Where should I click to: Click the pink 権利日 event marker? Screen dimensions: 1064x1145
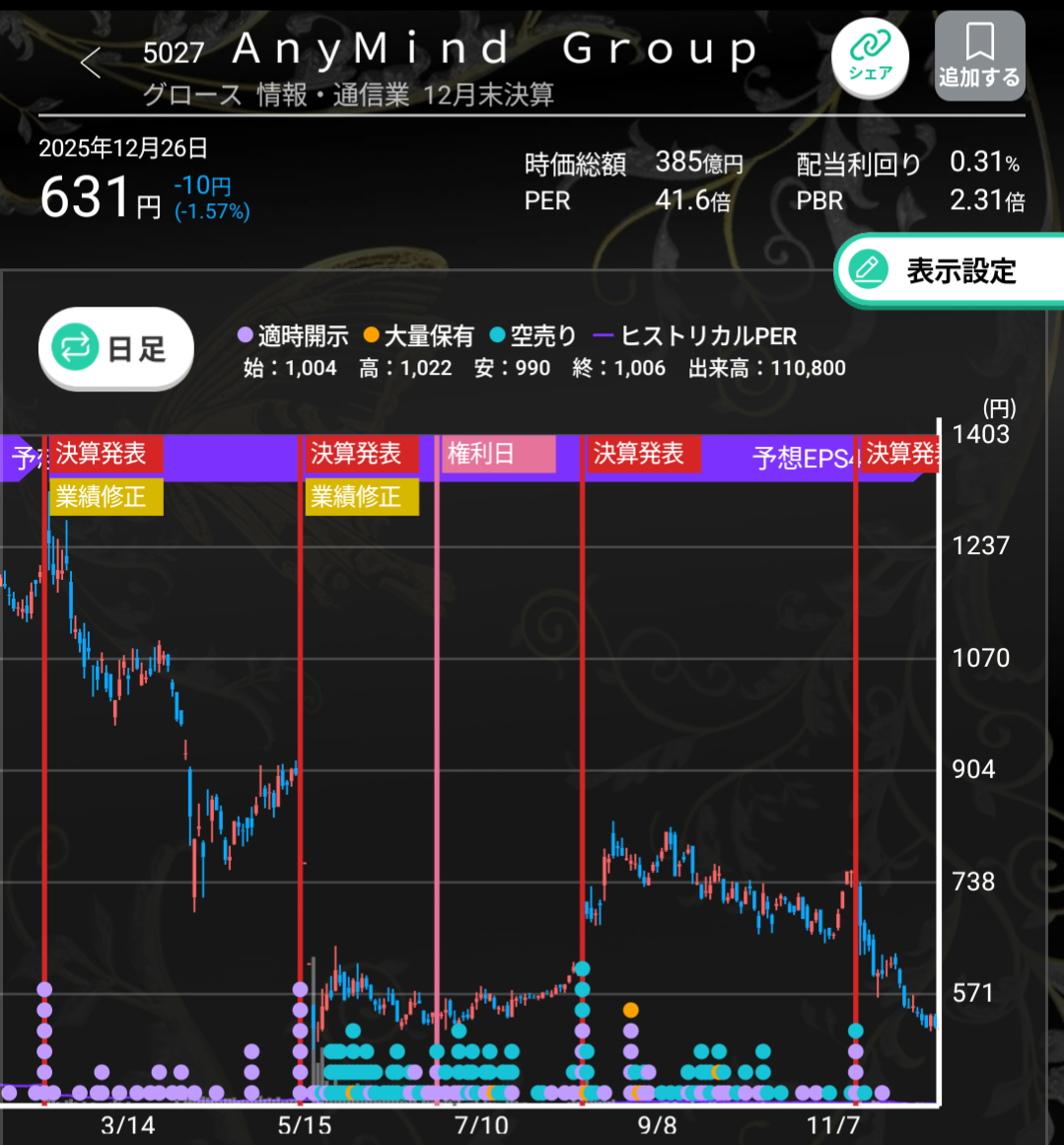click(498, 455)
